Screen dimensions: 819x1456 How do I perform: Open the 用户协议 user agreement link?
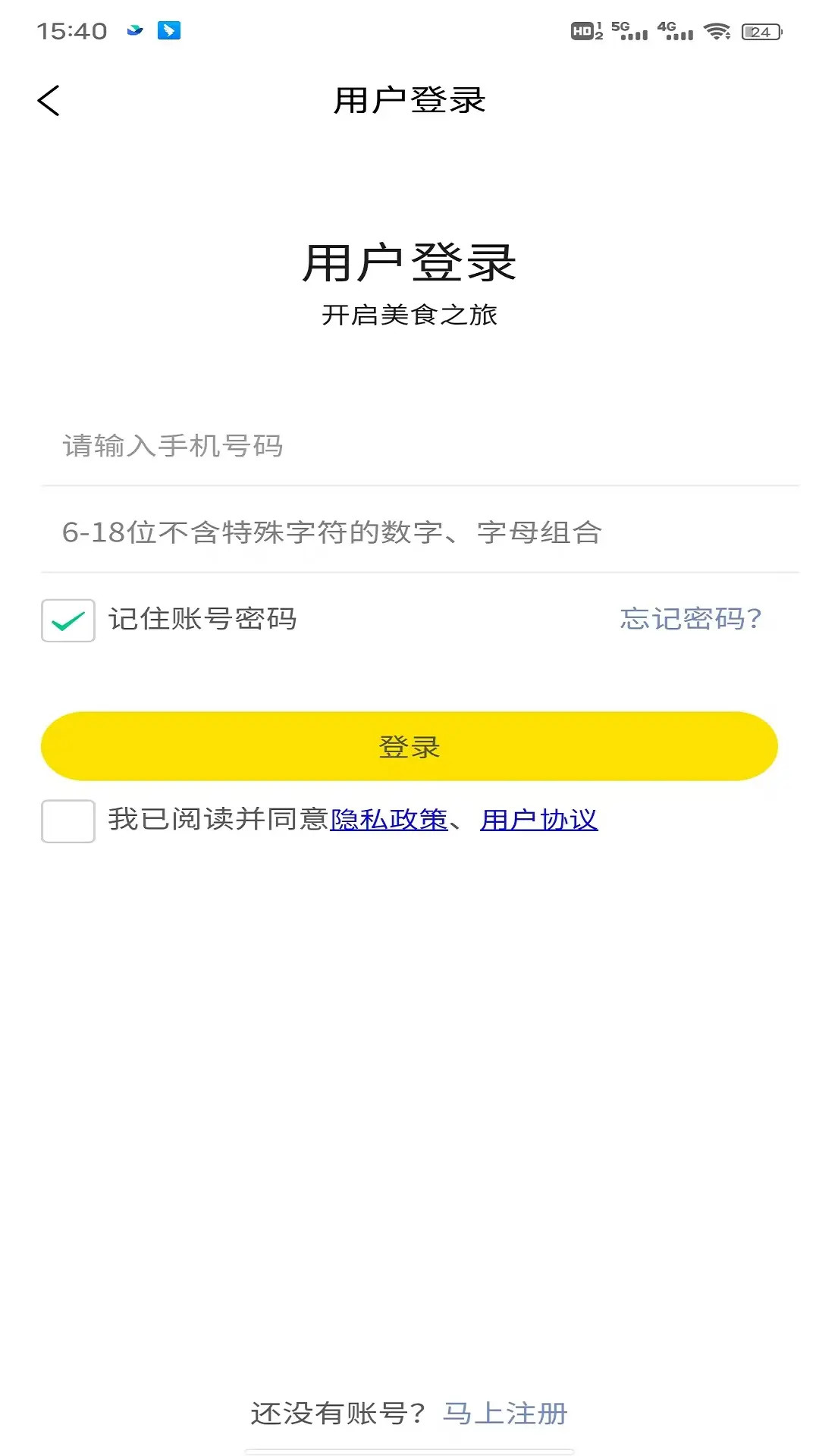pos(539,821)
